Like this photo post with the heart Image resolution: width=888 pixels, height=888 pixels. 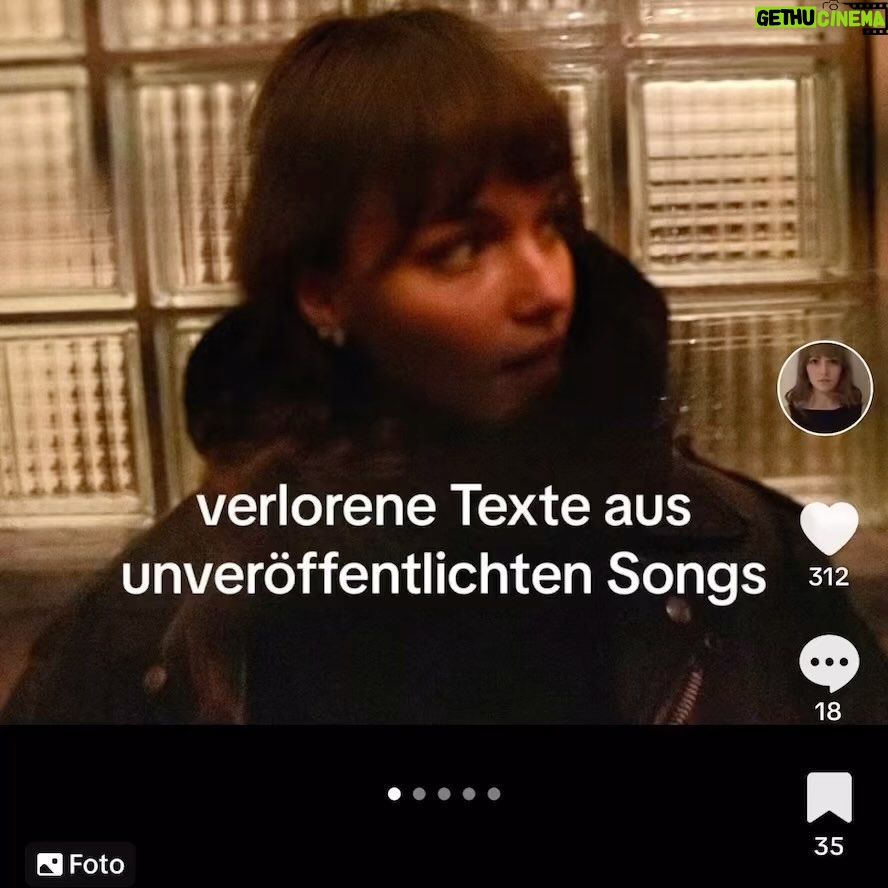(829, 529)
